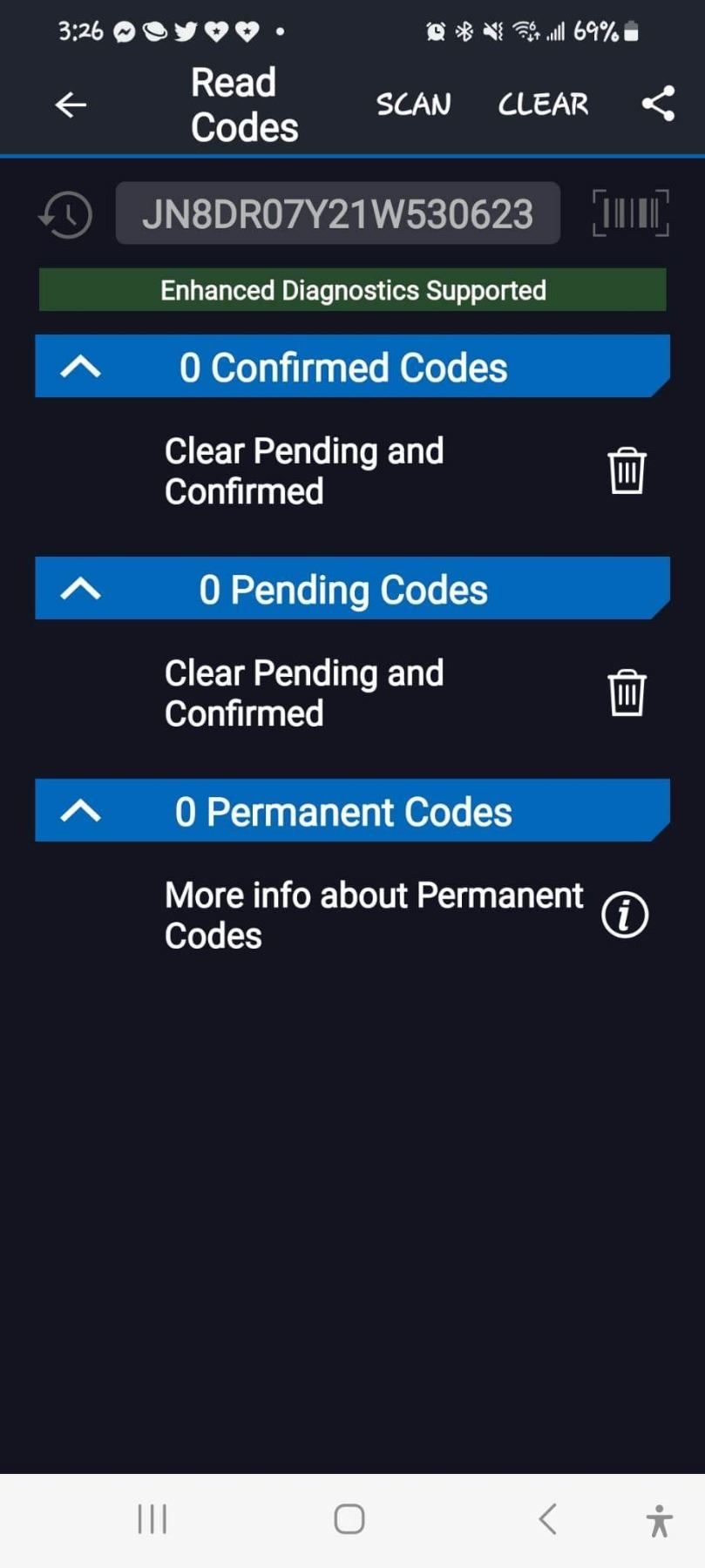Open VIN history clock icon
This screenshot has height=1568, width=705.
(x=66, y=214)
